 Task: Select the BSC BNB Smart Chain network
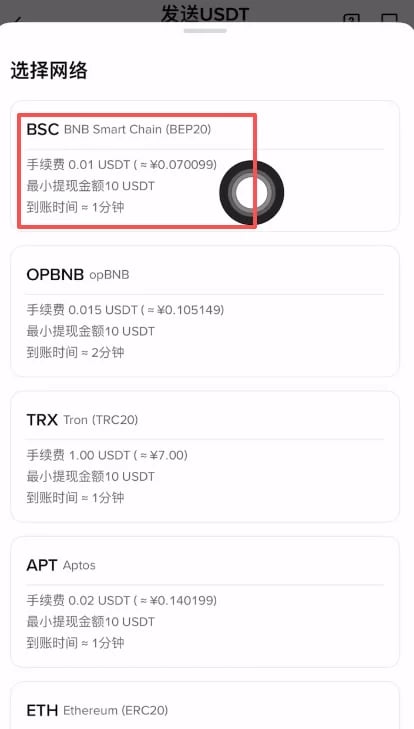[x=205, y=166]
